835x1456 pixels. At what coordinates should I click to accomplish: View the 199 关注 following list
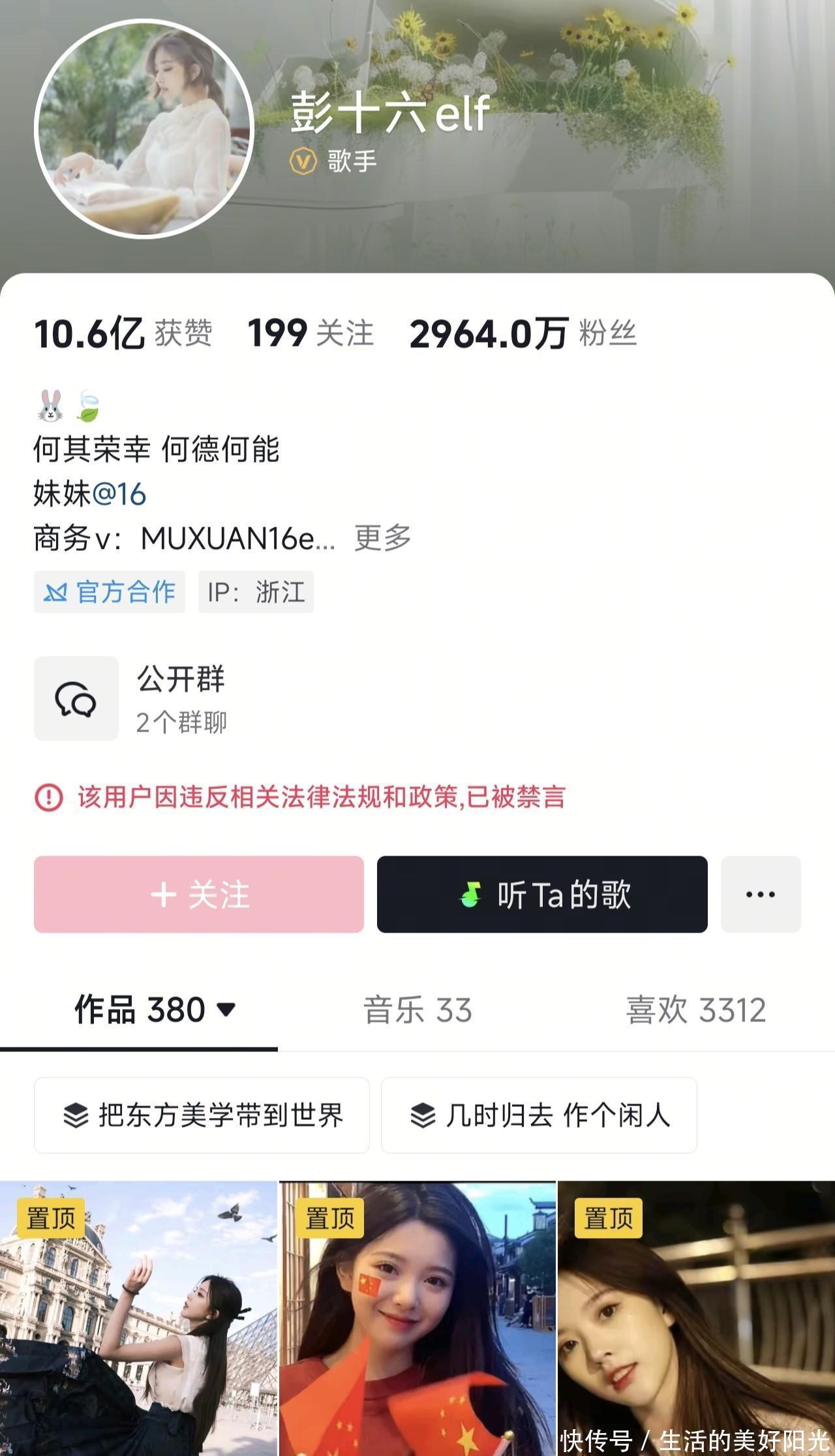click(311, 333)
